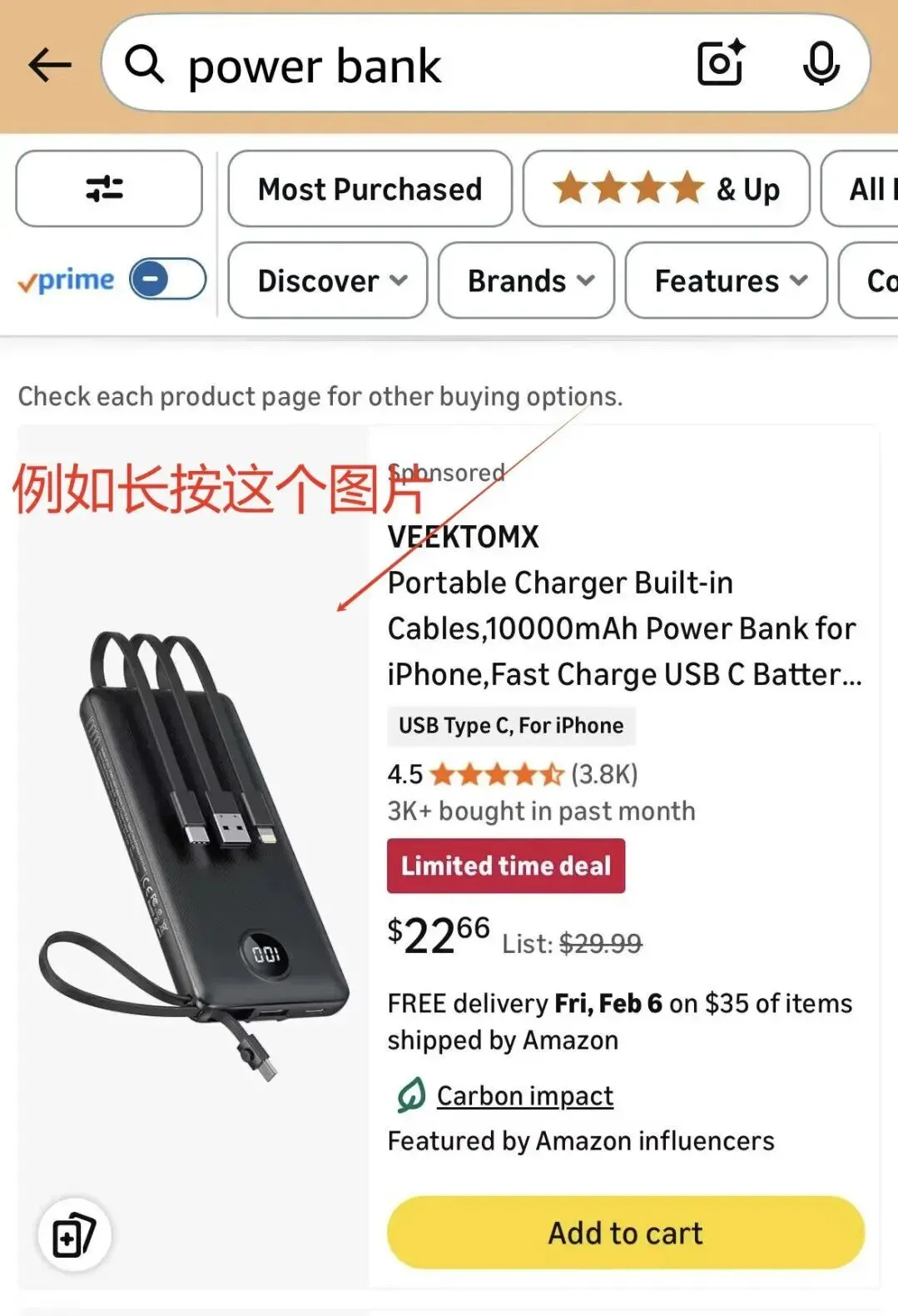This screenshot has height=1316, width=898.
Task: Expand the Discover dropdown
Action: pos(327,281)
